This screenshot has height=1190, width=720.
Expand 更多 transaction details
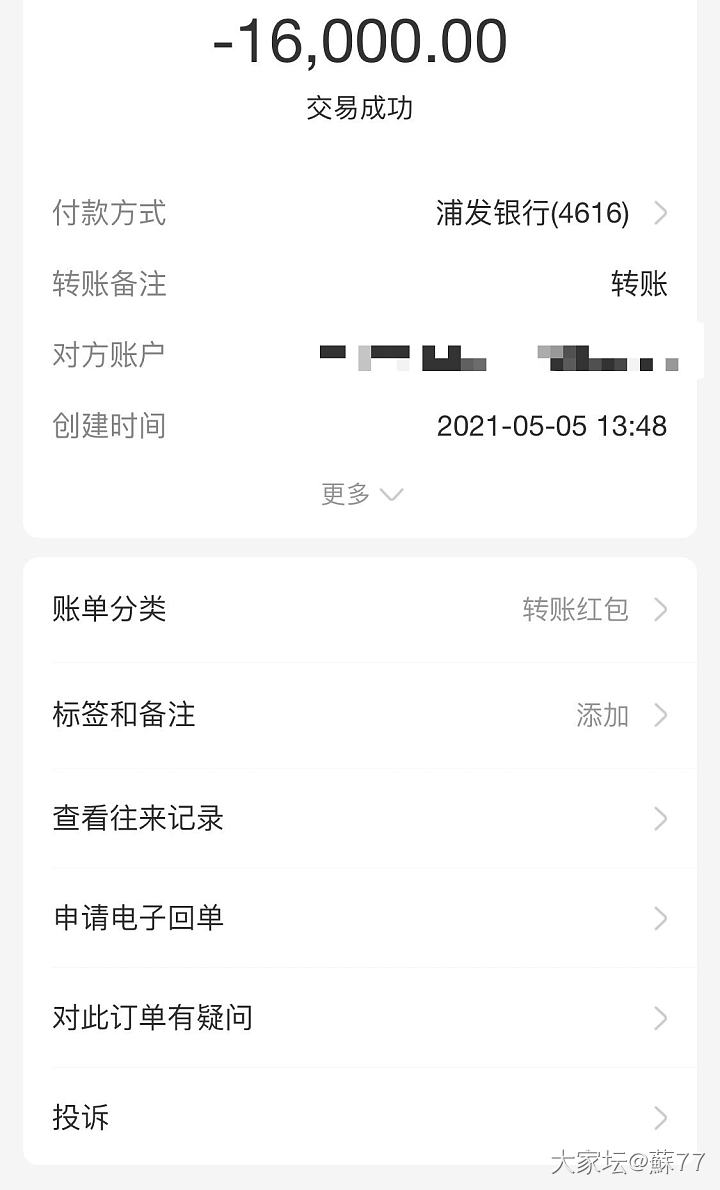(360, 494)
